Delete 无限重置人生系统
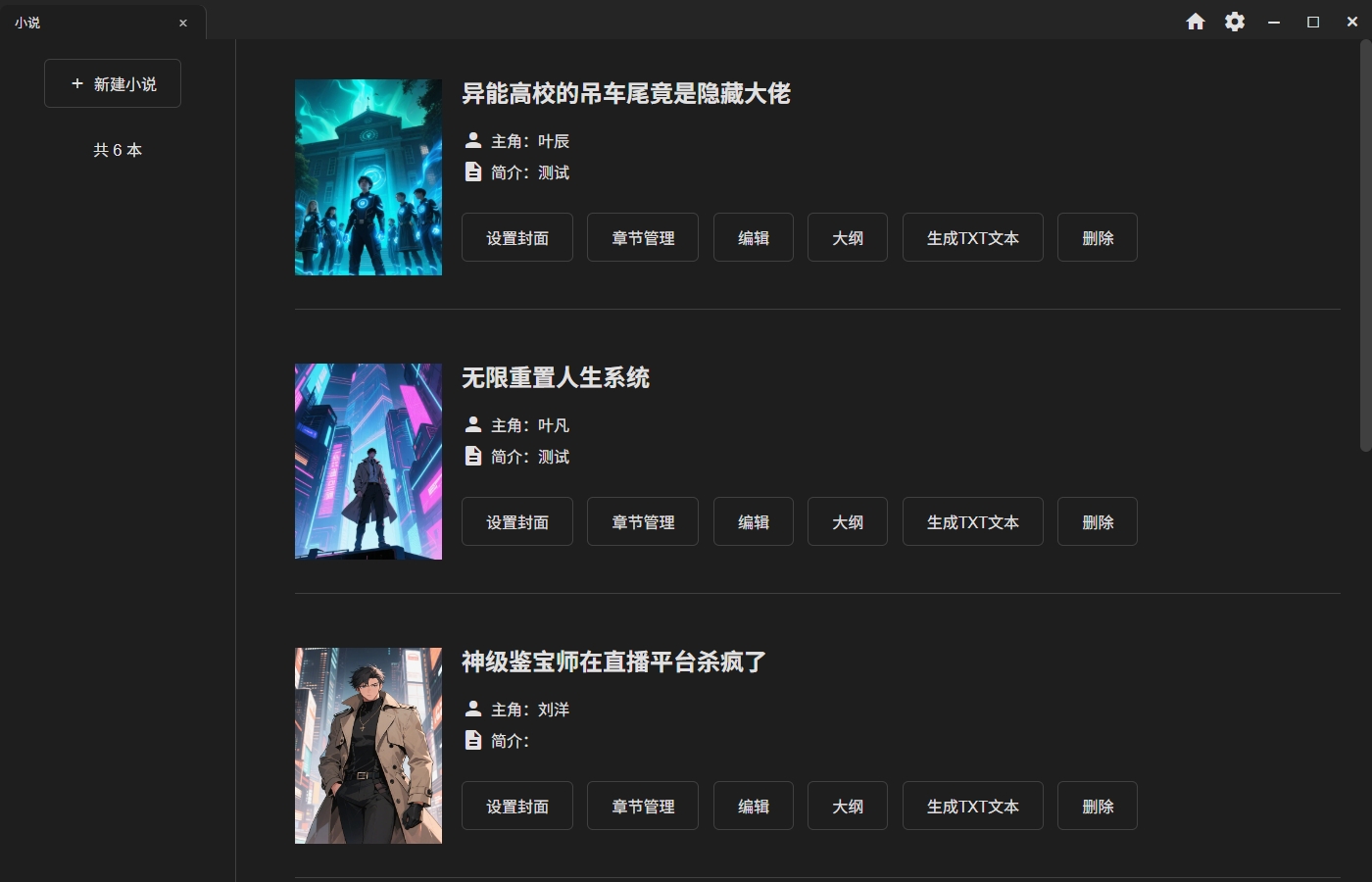 1098,522
